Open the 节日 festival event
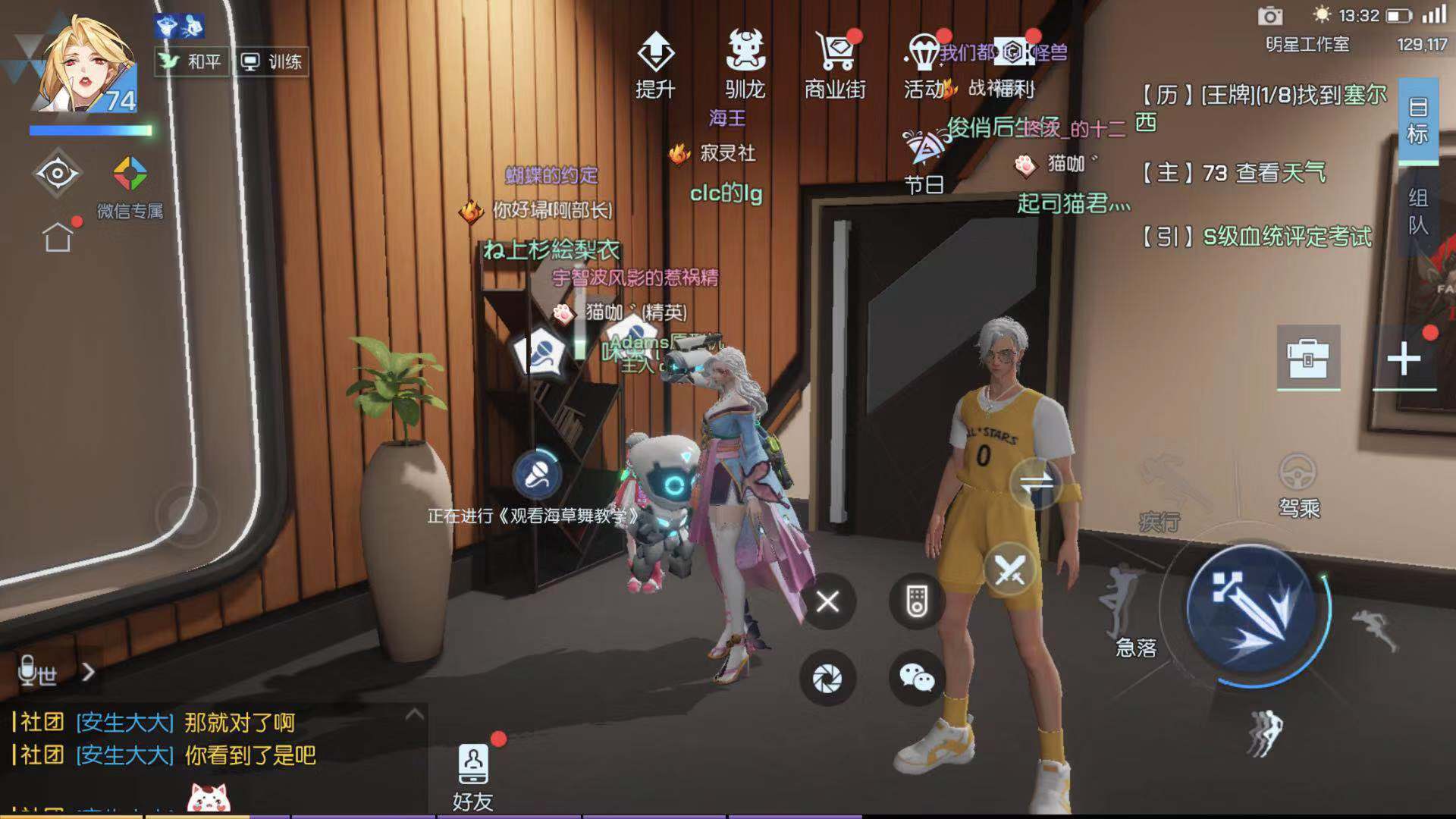Viewport: 1456px width, 819px height. [x=924, y=161]
